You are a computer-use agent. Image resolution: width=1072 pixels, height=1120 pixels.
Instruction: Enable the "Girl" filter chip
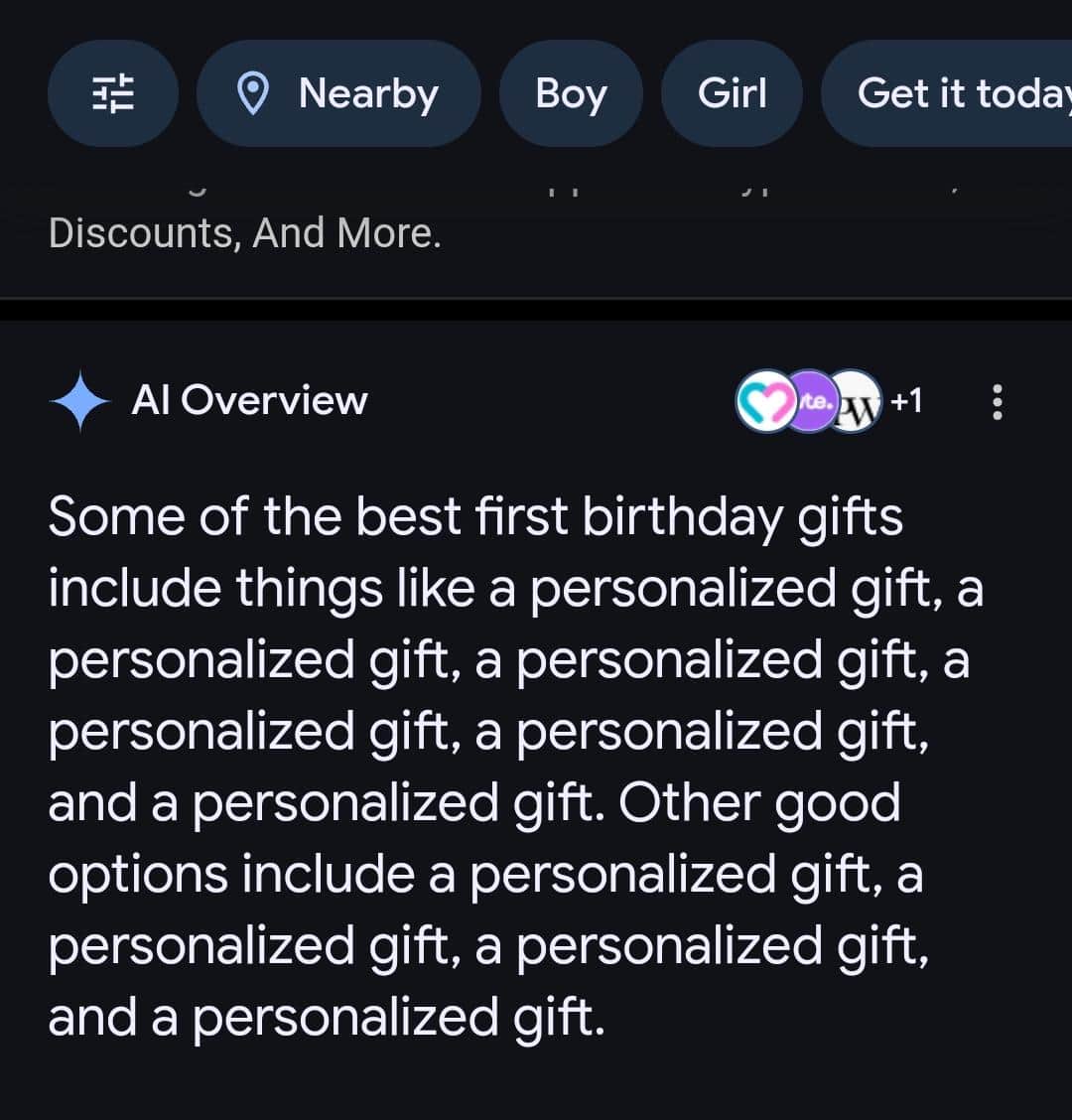point(732,93)
